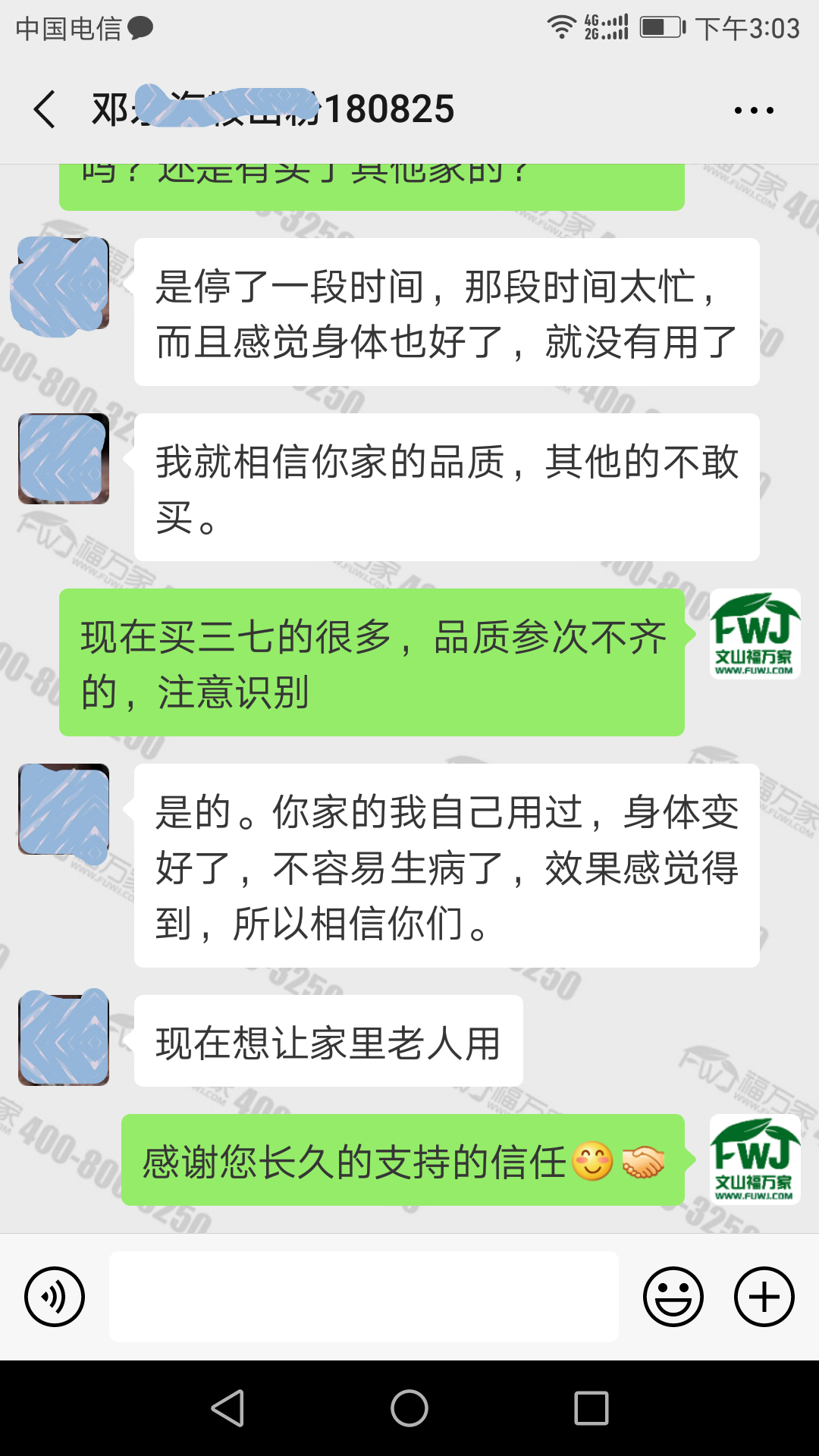Viewport: 819px width, 1456px height.
Task: Open FWJ avatar beside "感谢您长久的支持的信任"
Action: [x=755, y=1159]
